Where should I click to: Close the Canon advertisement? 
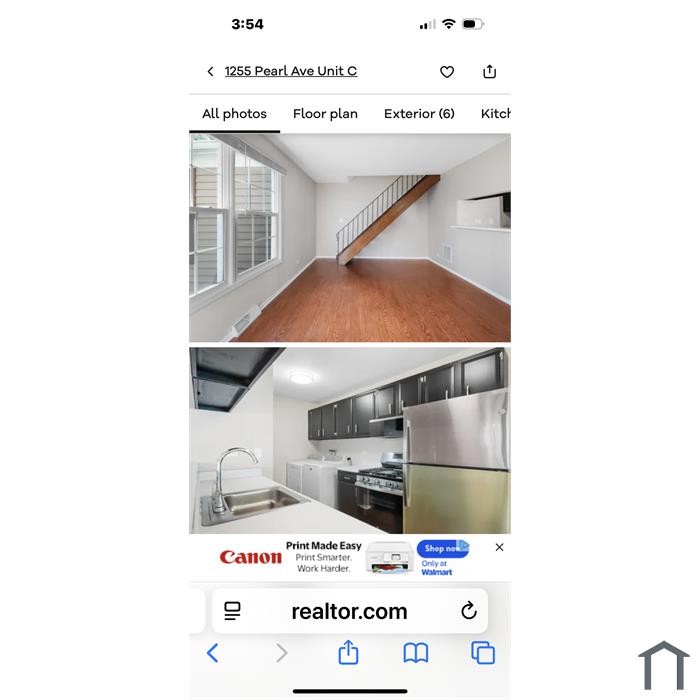[x=499, y=547]
